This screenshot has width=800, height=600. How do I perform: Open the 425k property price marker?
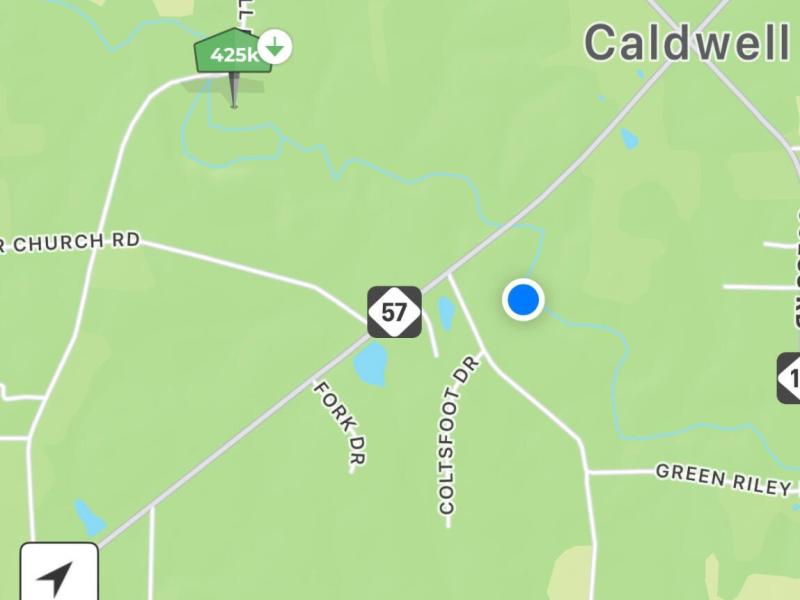(233, 54)
